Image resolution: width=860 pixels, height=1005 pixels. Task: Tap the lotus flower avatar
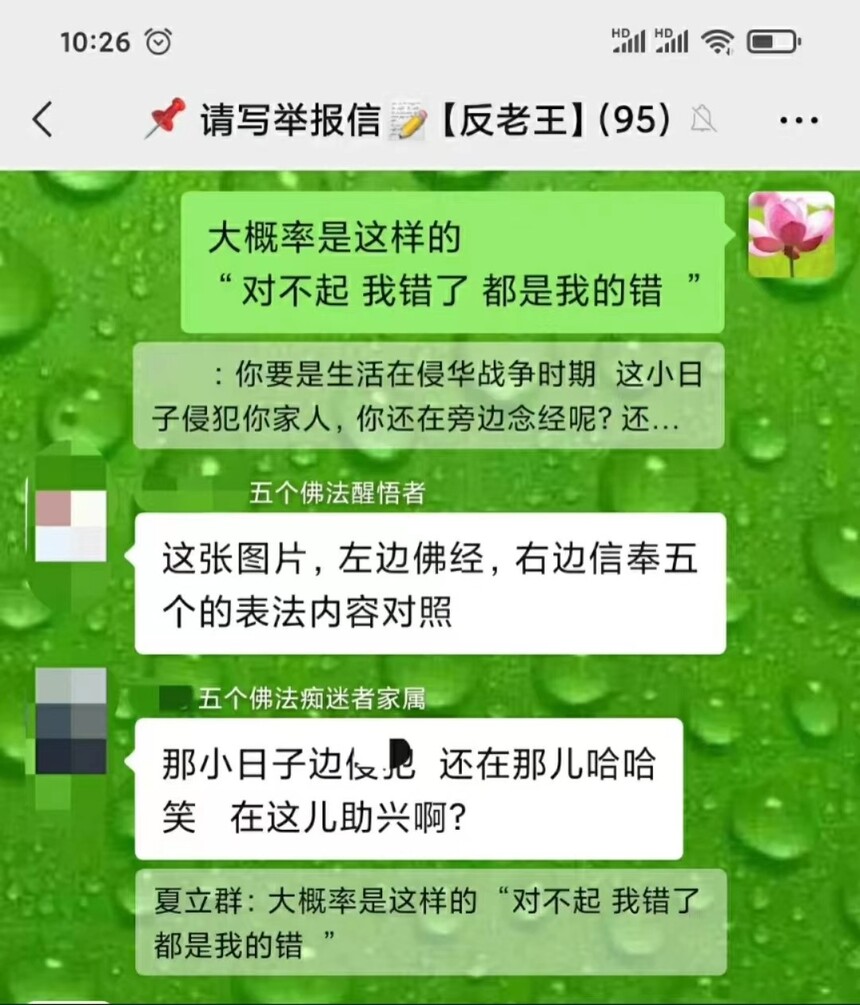[791, 234]
